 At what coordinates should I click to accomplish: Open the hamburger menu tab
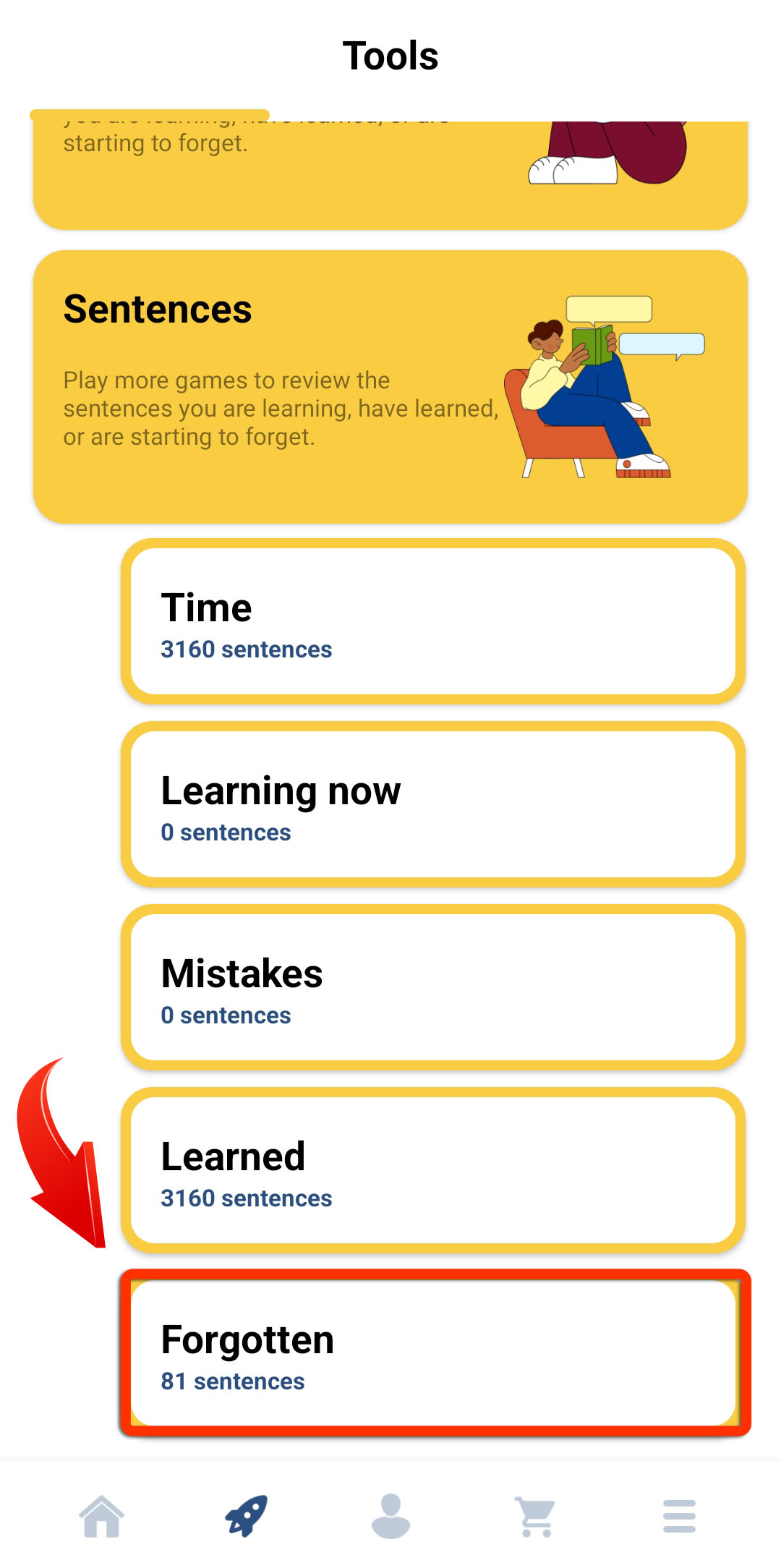point(679,1516)
